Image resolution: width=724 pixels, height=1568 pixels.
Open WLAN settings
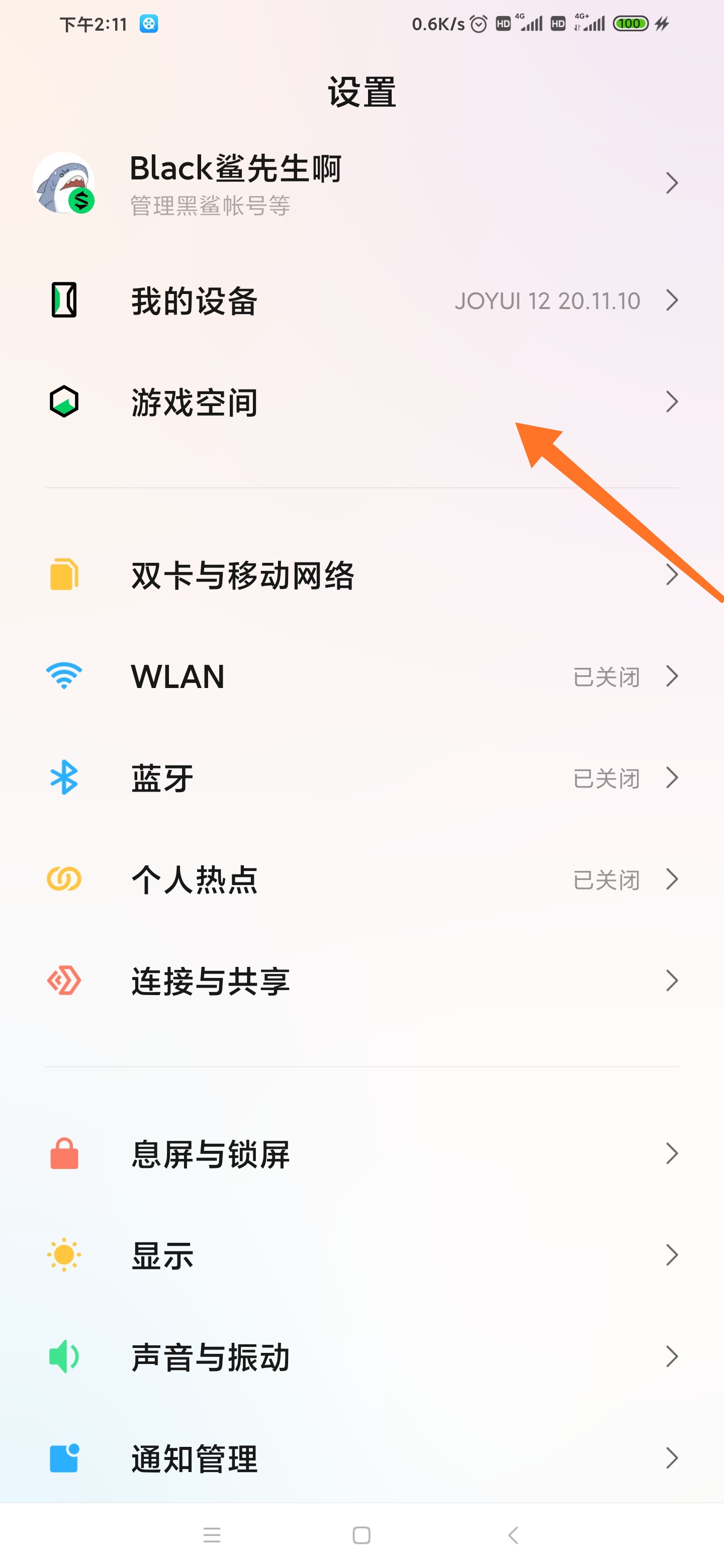361,676
